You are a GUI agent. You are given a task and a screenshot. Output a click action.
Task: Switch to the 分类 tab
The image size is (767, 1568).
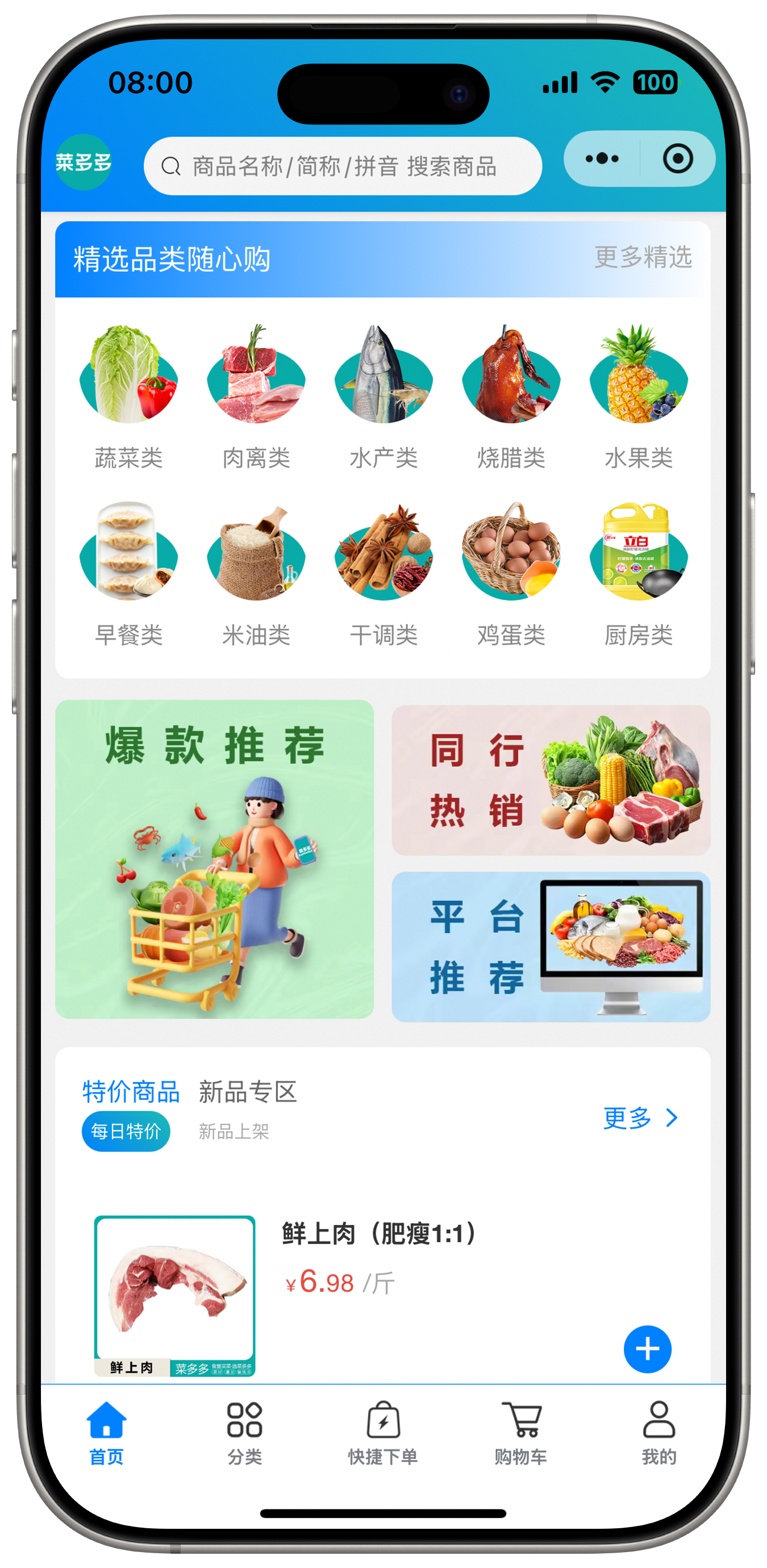[245, 1433]
